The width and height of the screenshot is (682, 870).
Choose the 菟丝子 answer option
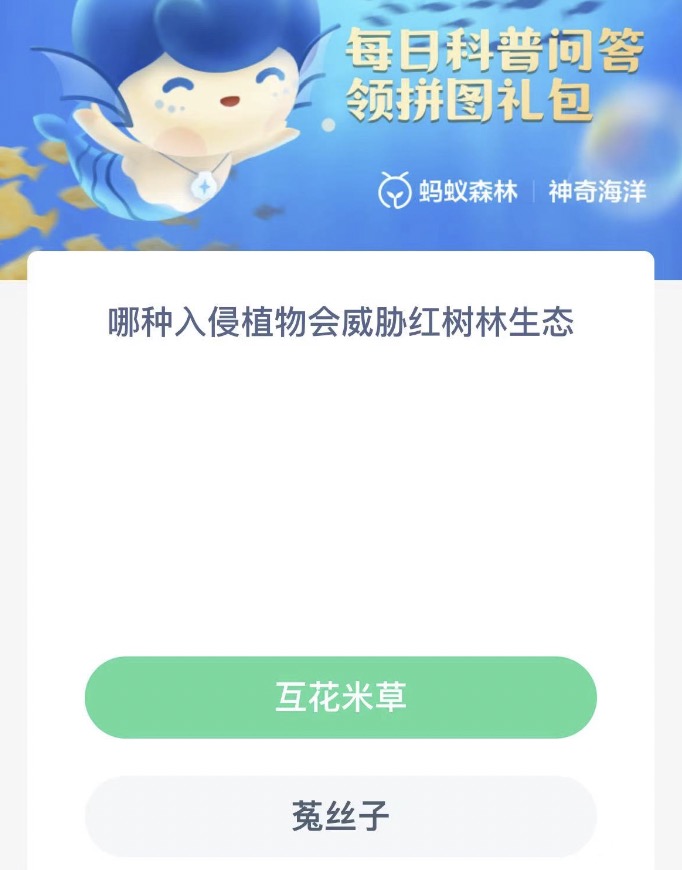[340, 816]
